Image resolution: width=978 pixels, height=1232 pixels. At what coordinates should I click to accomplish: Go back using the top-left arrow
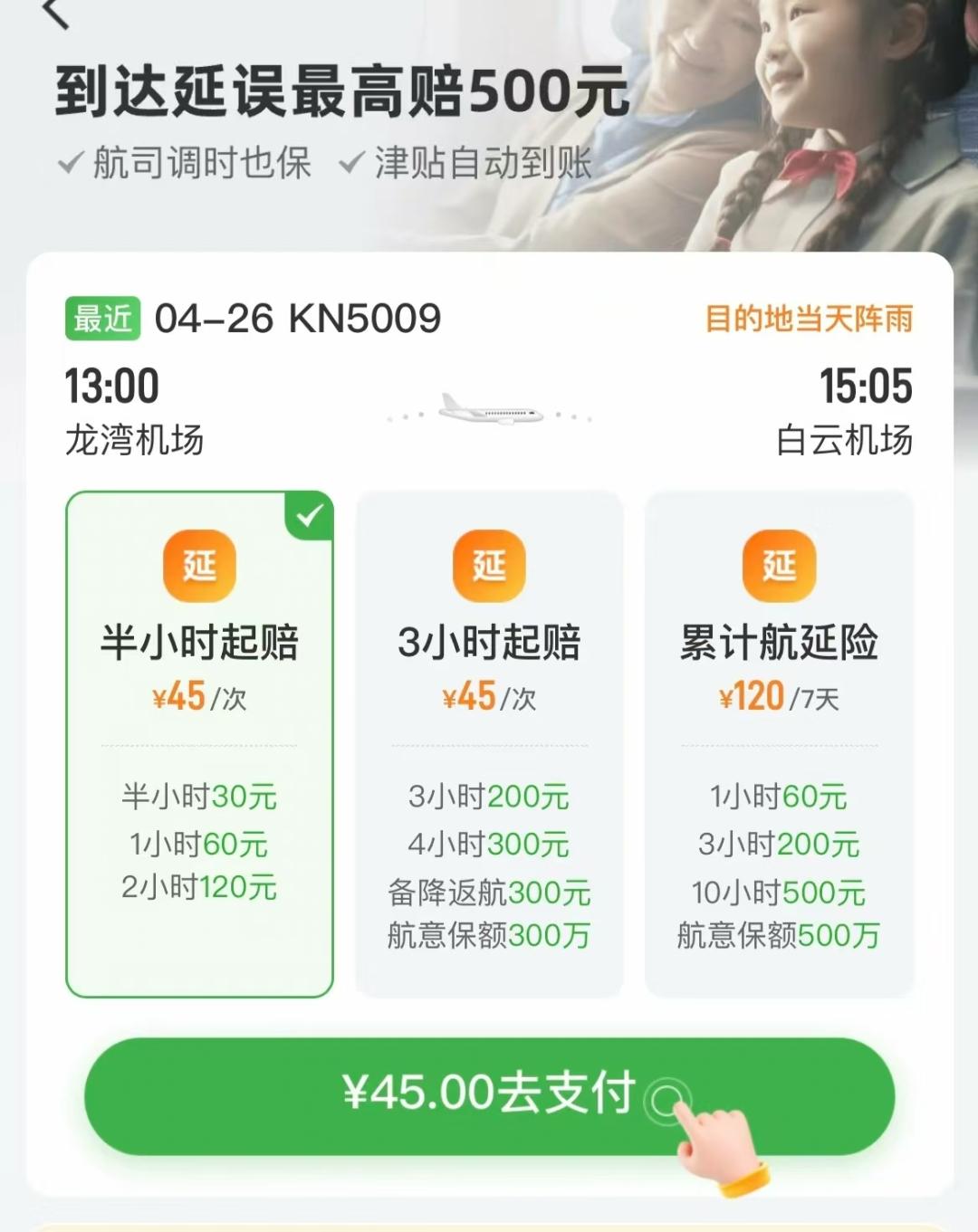tap(56, 13)
